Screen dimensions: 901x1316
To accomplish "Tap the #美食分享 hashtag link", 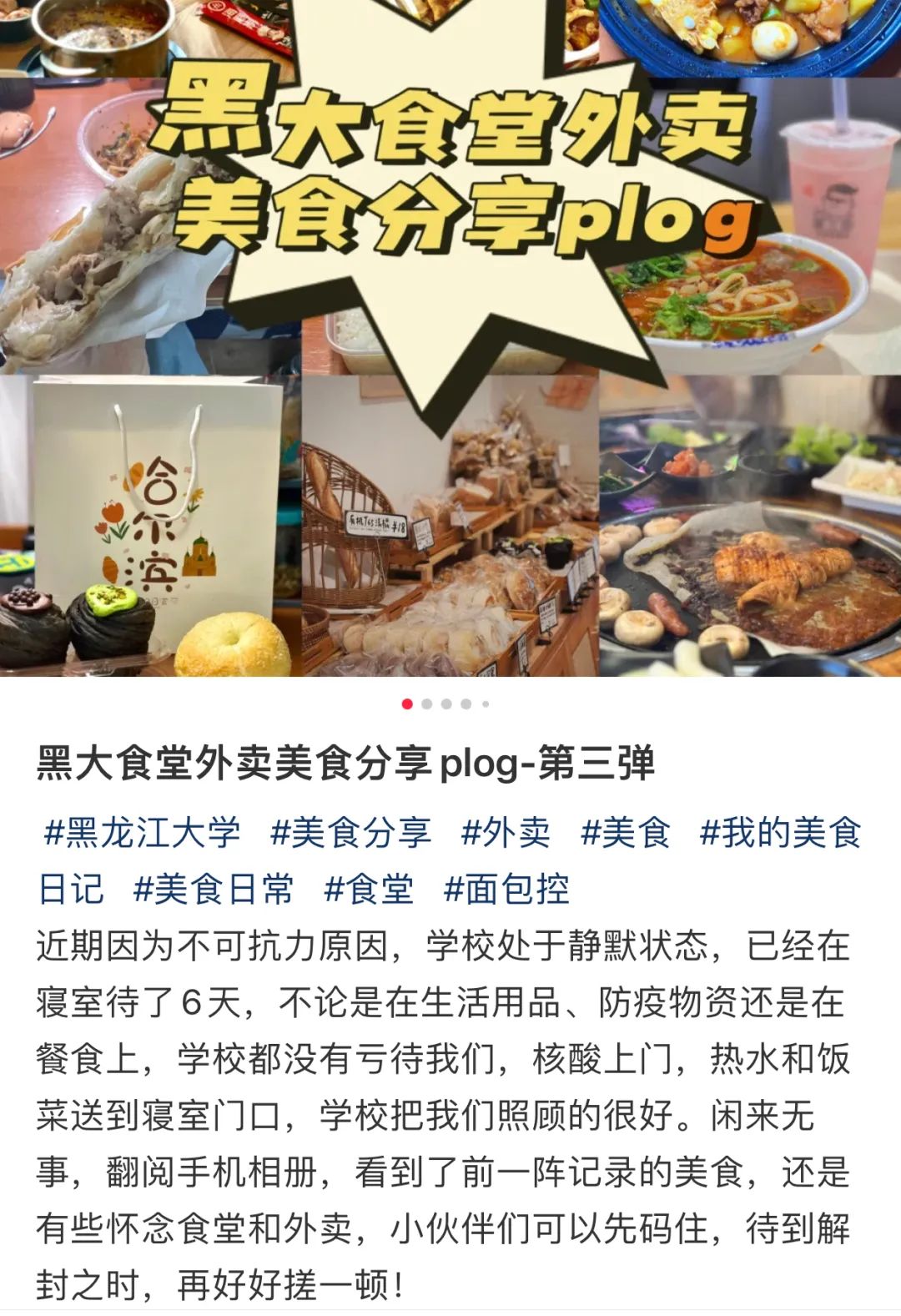I will pos(350,833).
